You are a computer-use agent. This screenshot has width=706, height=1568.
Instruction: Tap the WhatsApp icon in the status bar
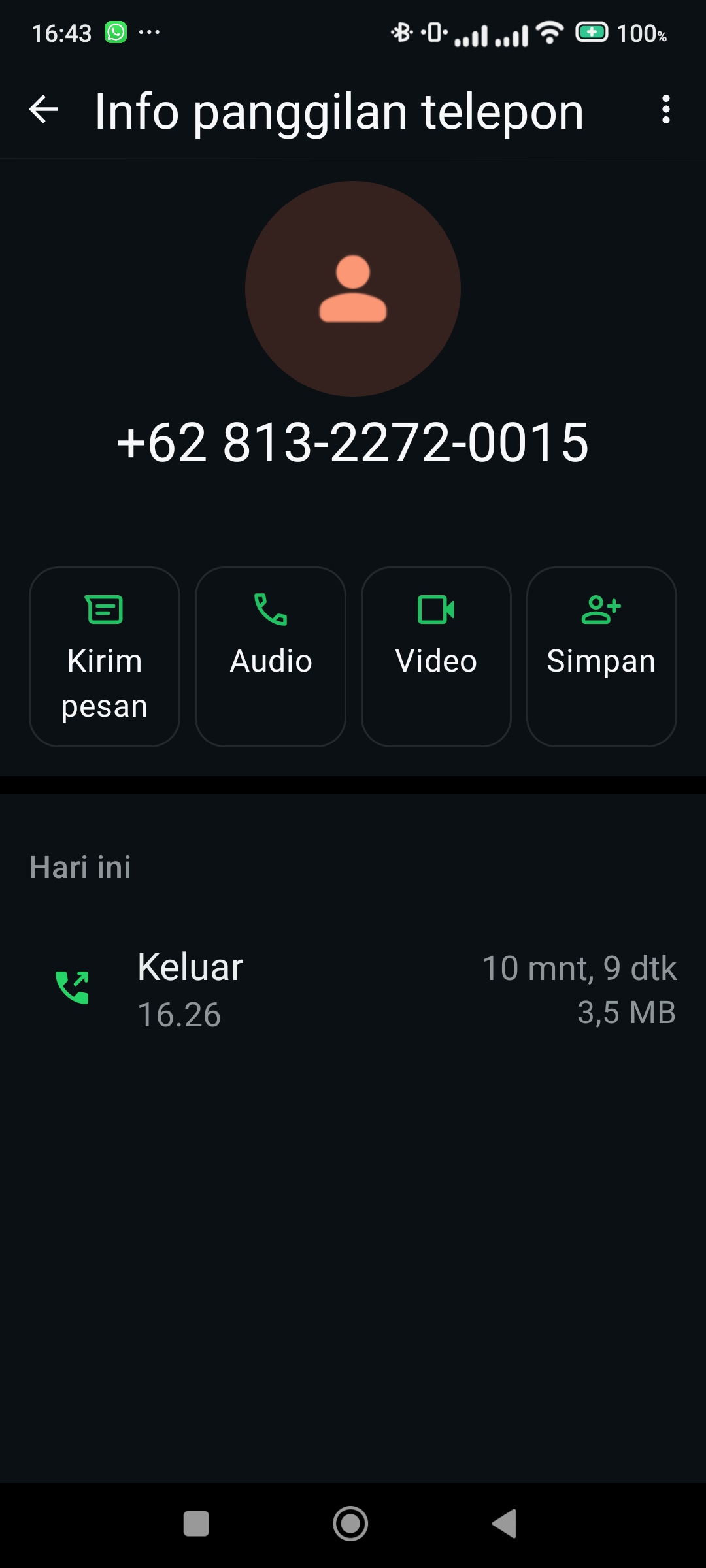115,33
